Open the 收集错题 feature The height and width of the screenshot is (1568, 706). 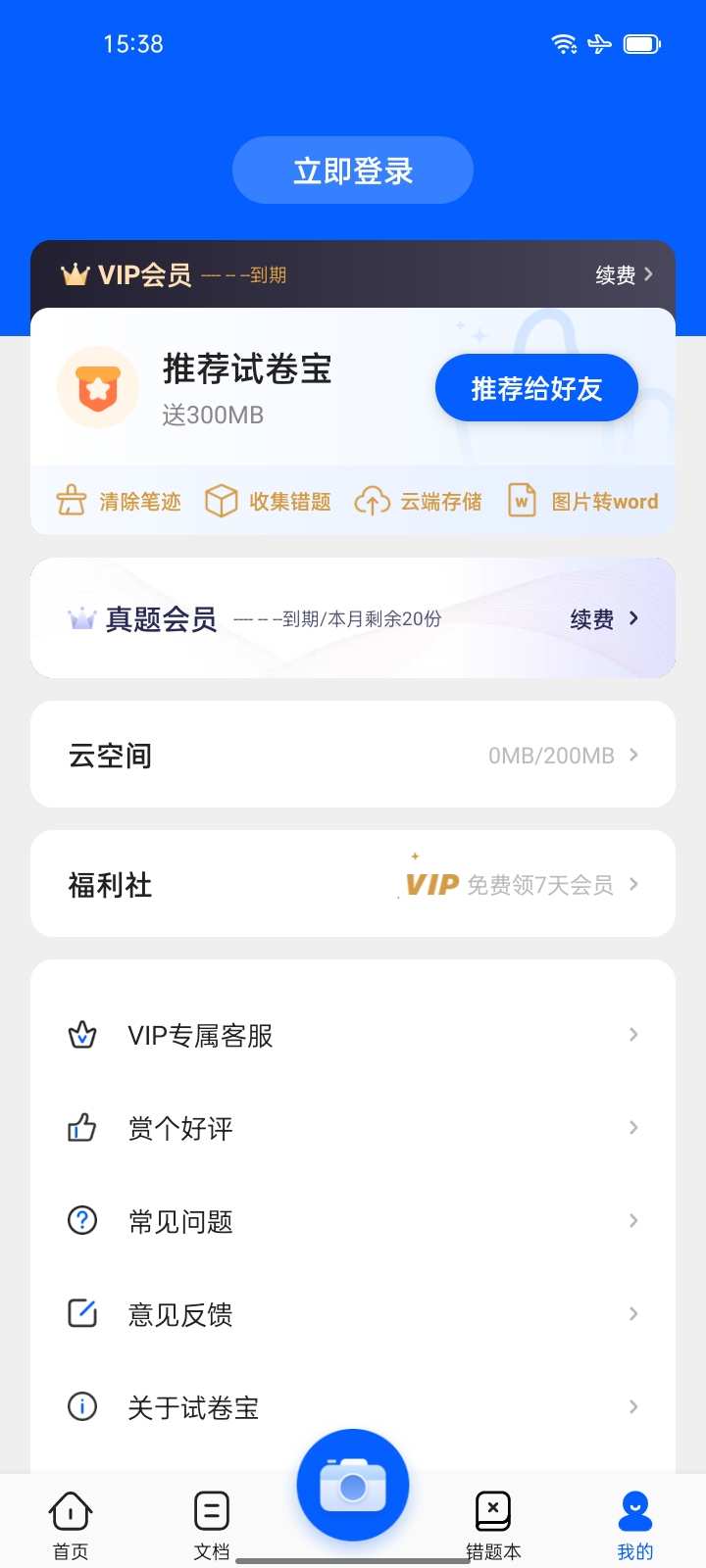tap(268, 501)
